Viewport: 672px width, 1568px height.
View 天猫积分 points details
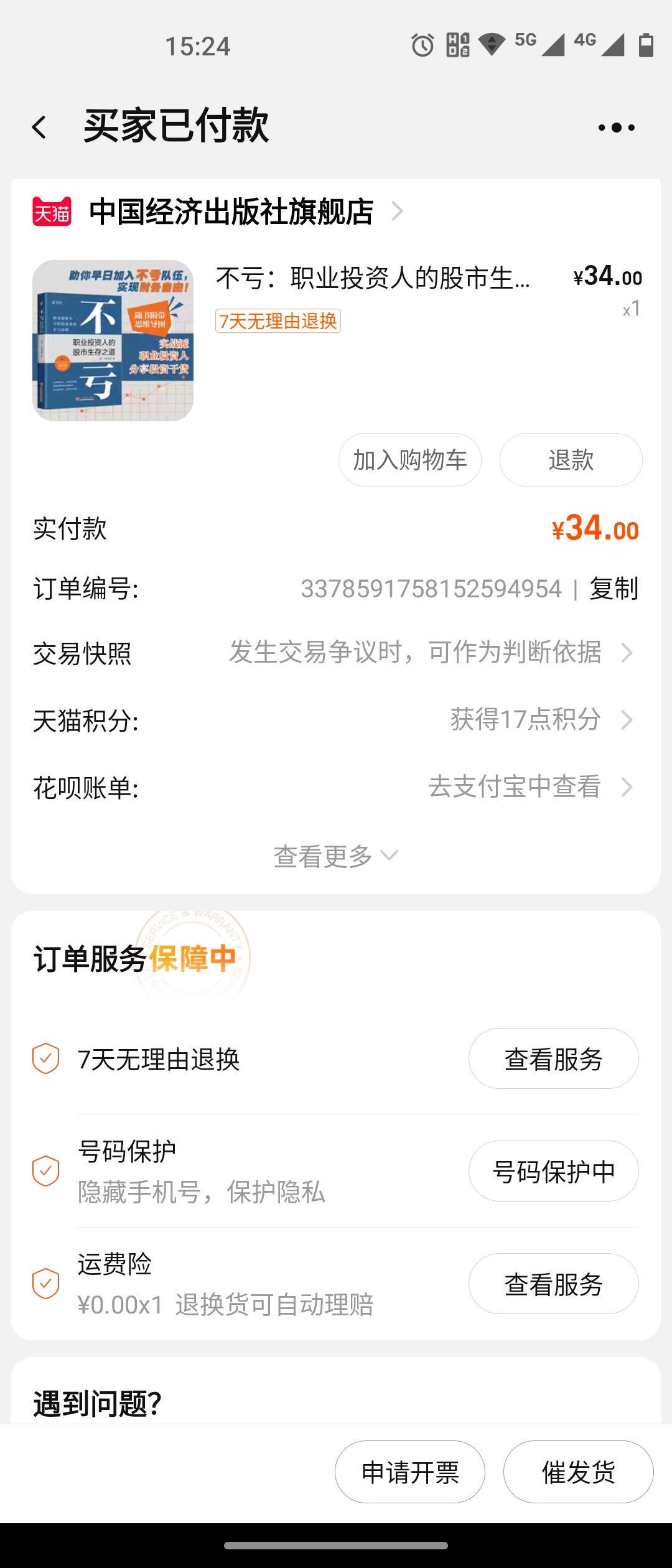tap(336, 721)
